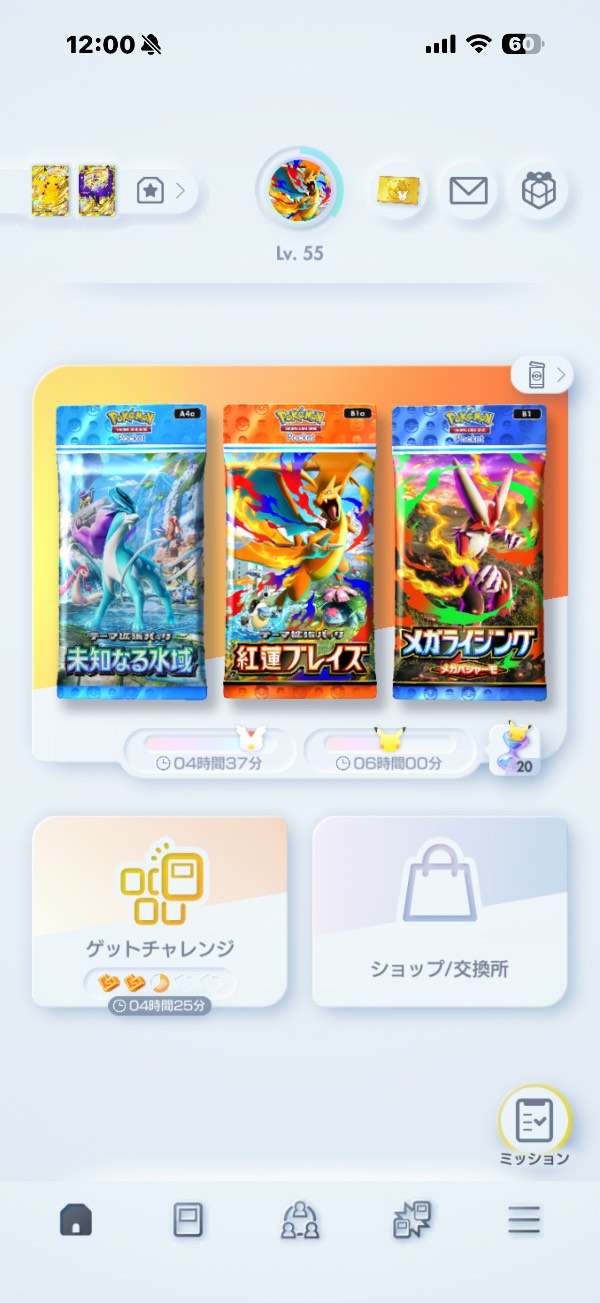Open the gift box presents

tap(538, 190)
